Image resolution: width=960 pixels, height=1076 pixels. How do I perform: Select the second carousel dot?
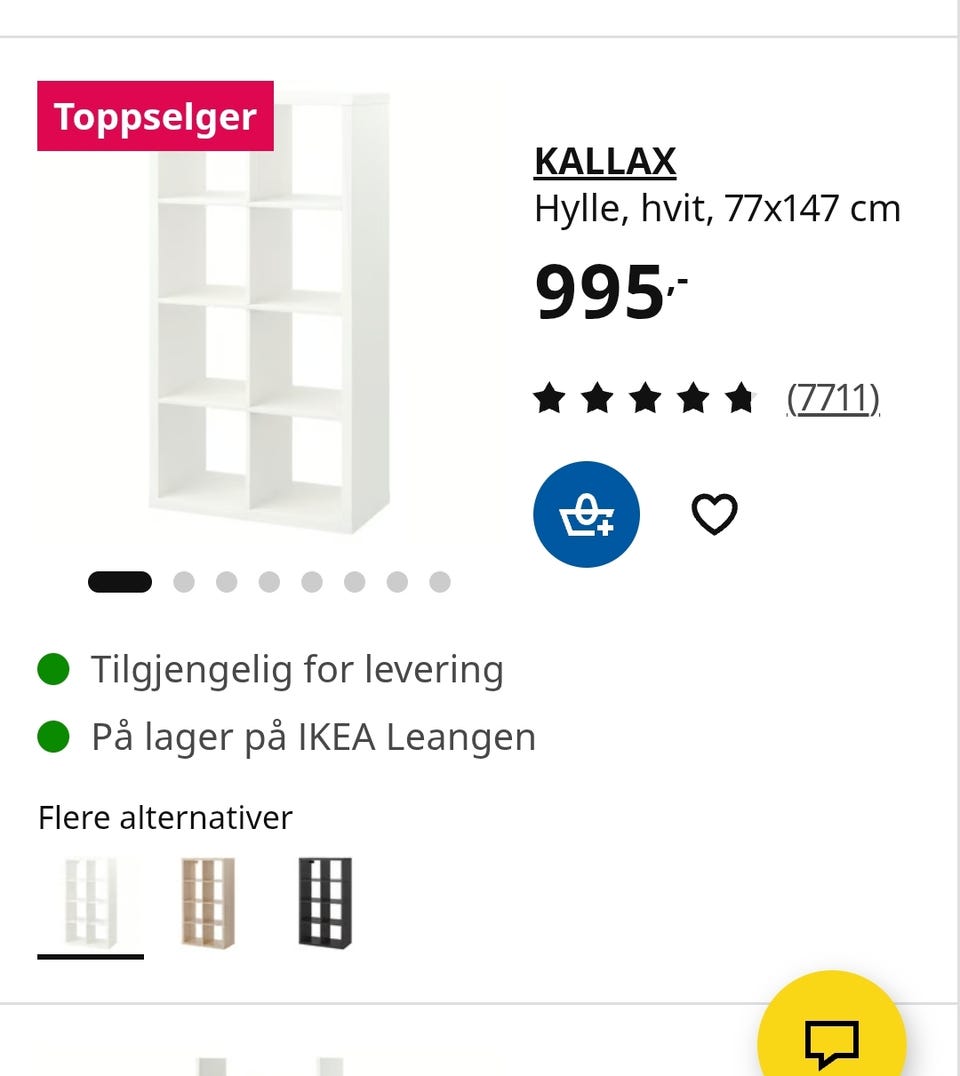(x=184, y=580)
